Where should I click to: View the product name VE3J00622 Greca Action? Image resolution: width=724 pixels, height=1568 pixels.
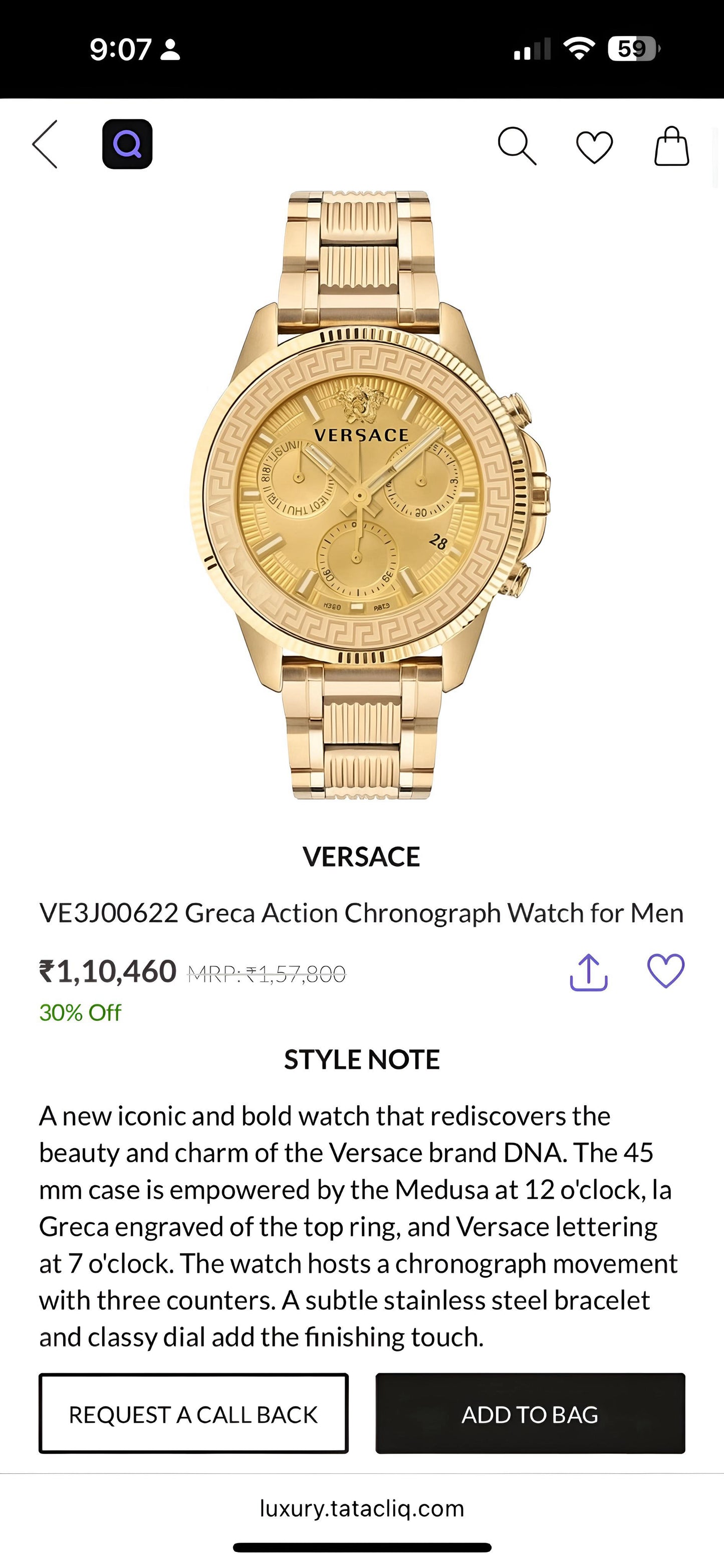coord(362,913)
